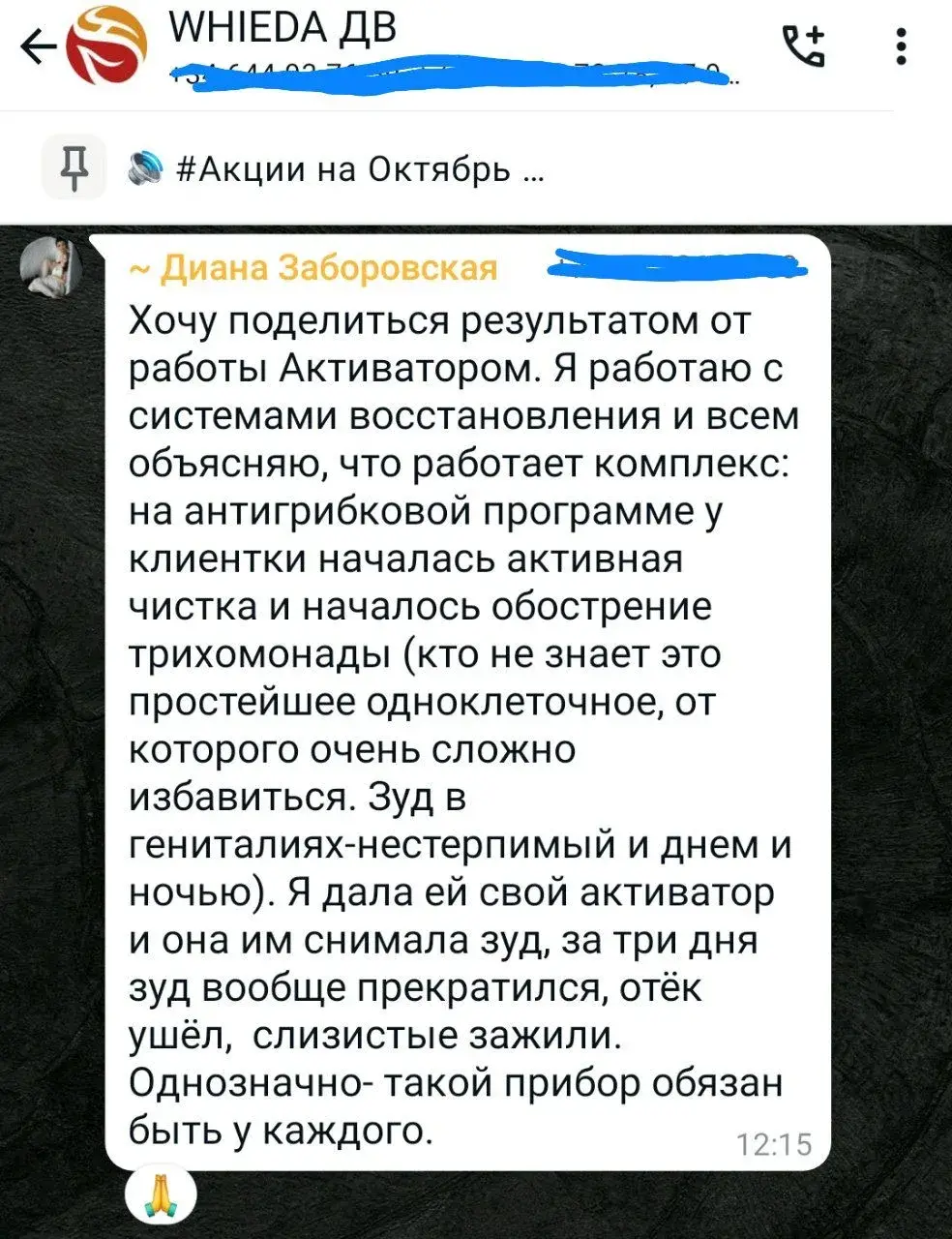
Task: Start a group call
Action: (x=805, y=45)
